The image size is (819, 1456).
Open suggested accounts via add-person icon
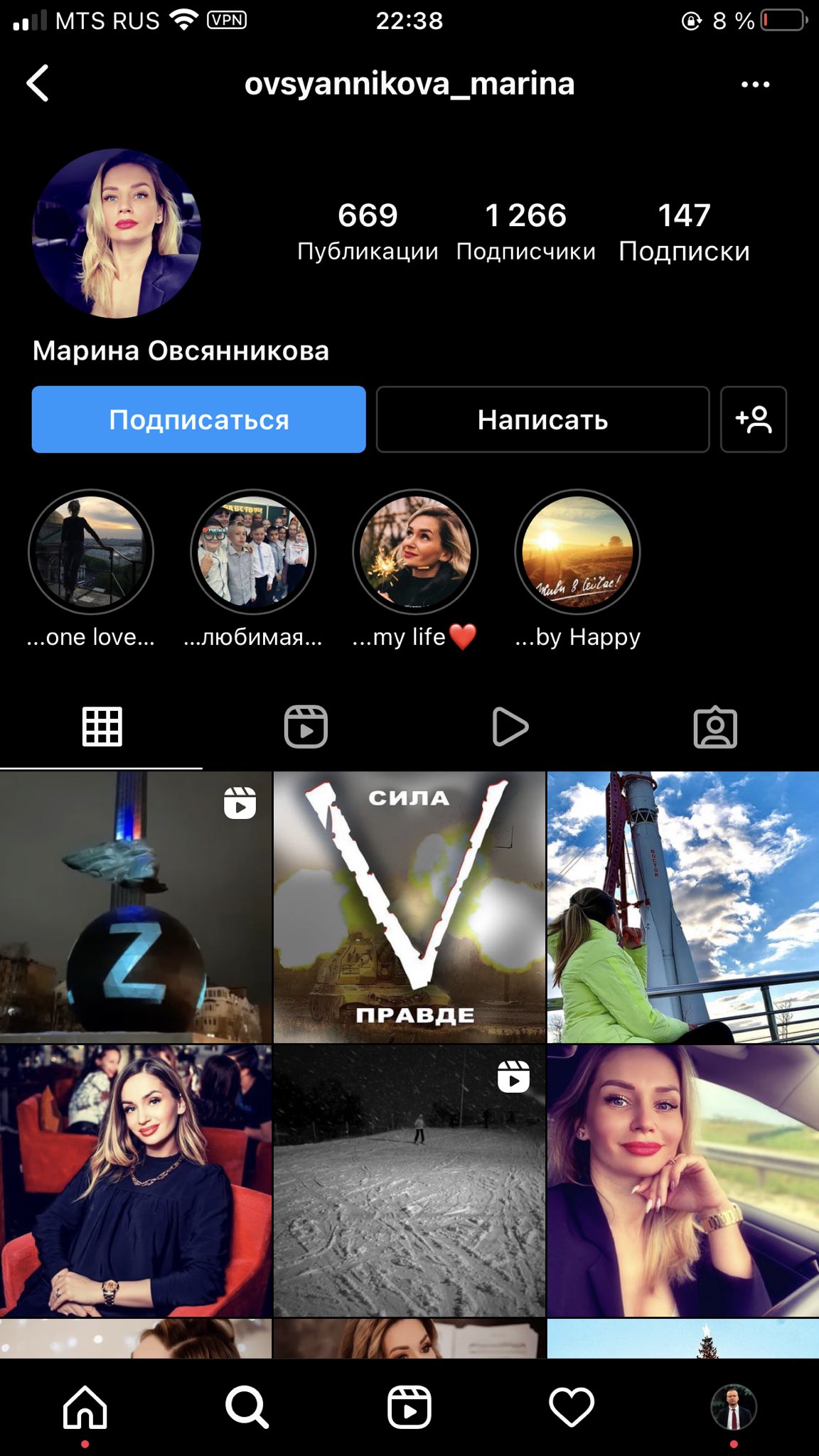click(753, 419)
